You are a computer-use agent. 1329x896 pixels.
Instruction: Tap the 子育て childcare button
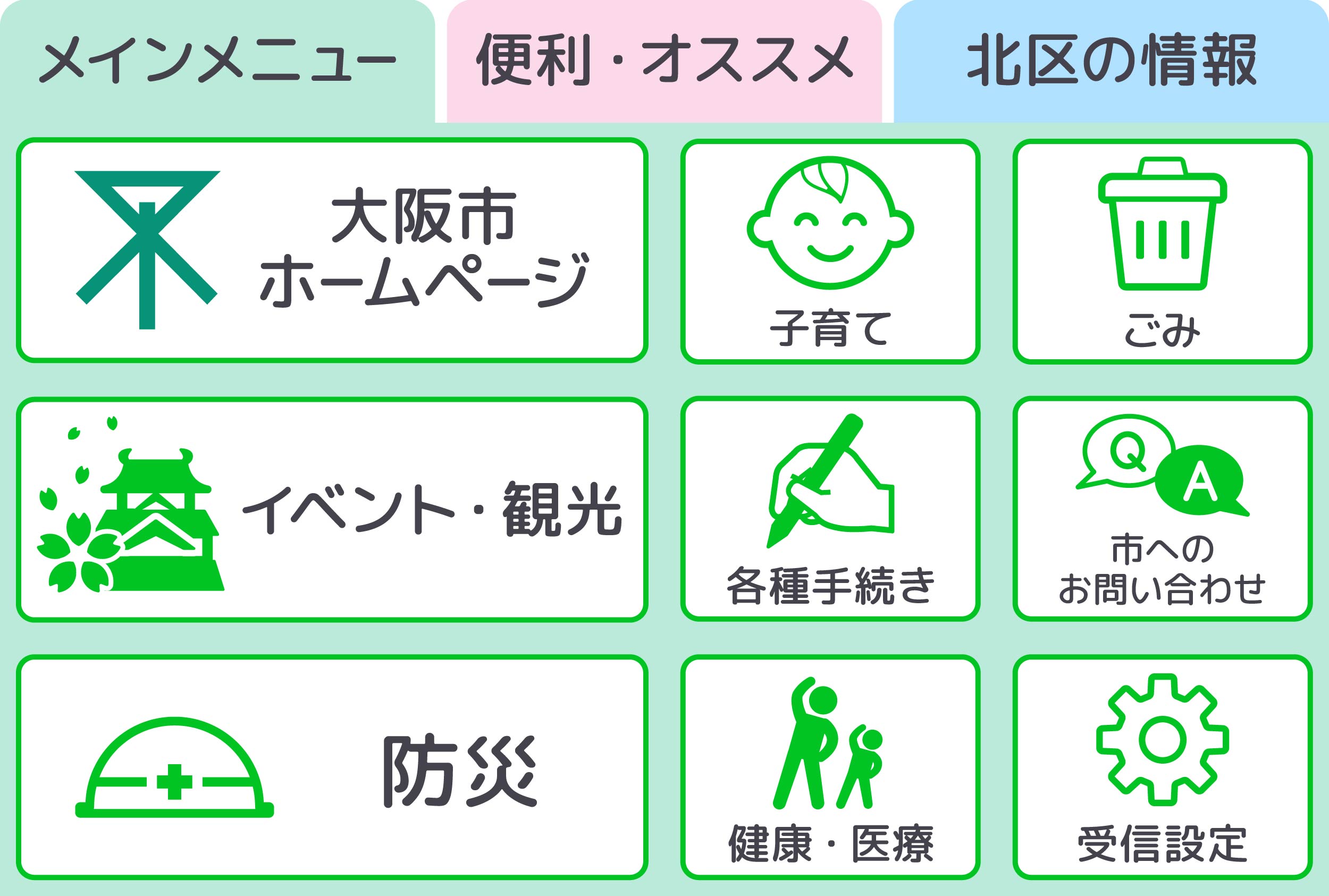[830, 251]
